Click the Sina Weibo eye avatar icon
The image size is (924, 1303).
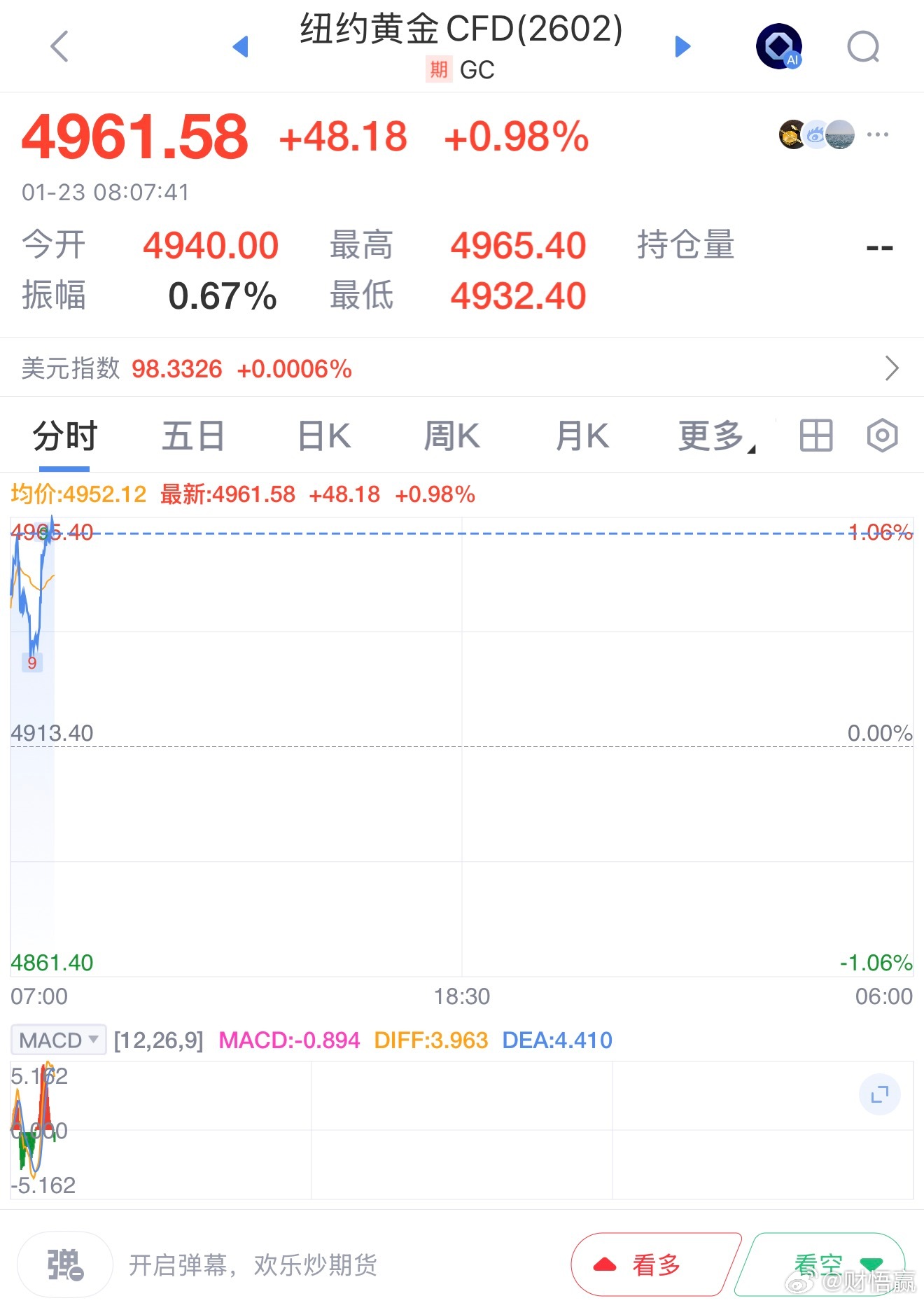click(815, 134)
